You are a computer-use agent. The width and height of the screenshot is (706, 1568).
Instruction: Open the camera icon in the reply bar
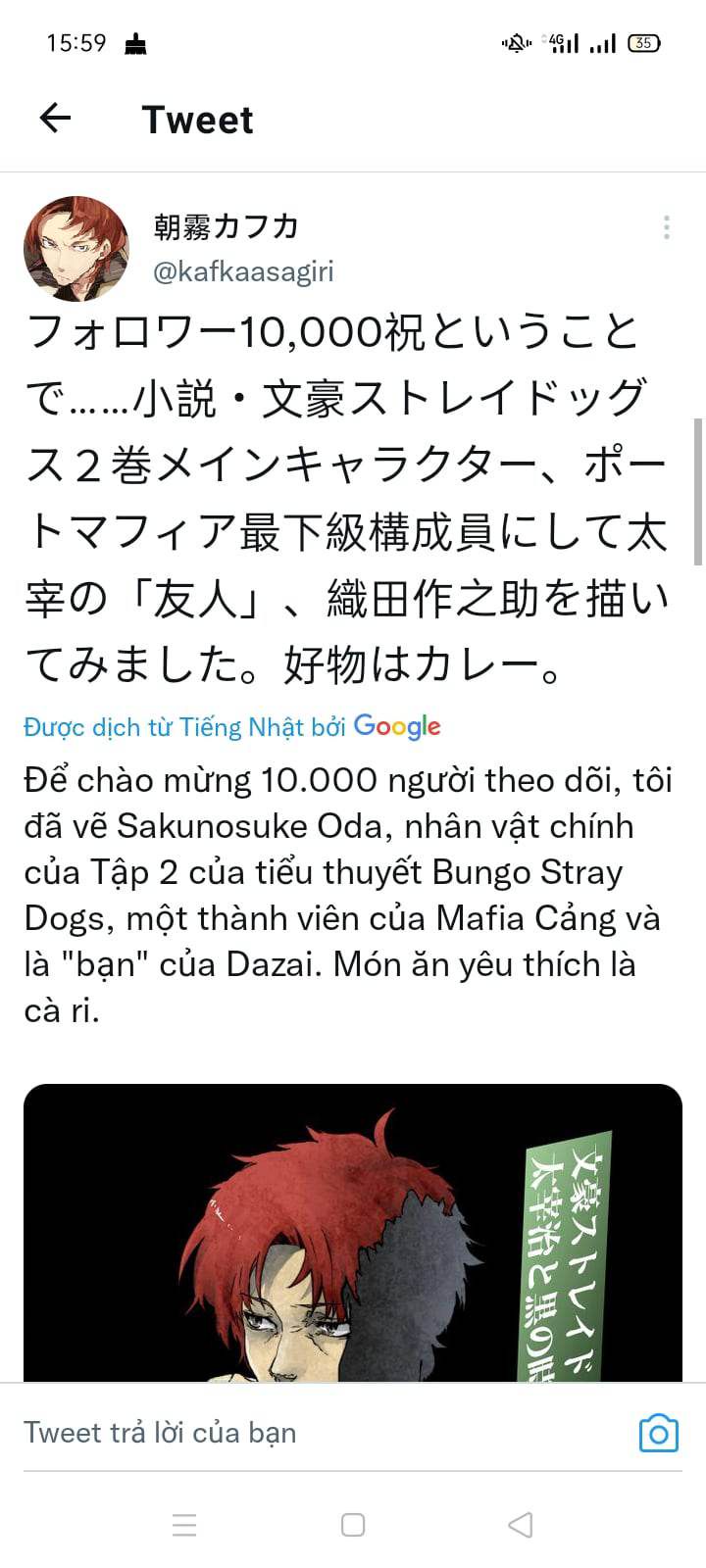pyautogui.click(x=659, y=1433)
